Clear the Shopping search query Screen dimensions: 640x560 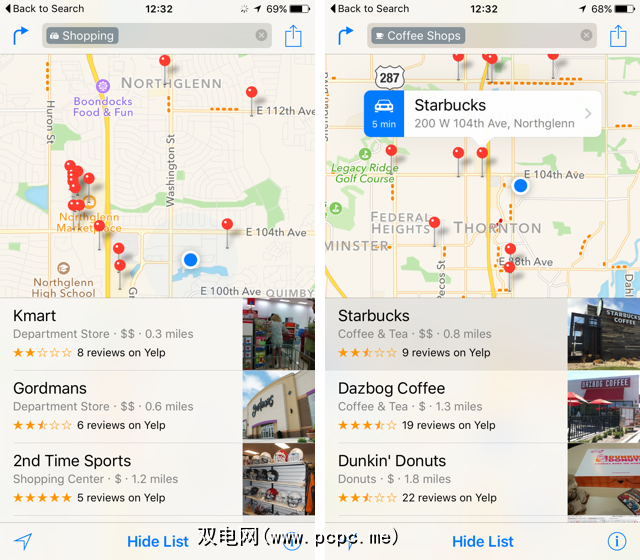tap(262, 36)
